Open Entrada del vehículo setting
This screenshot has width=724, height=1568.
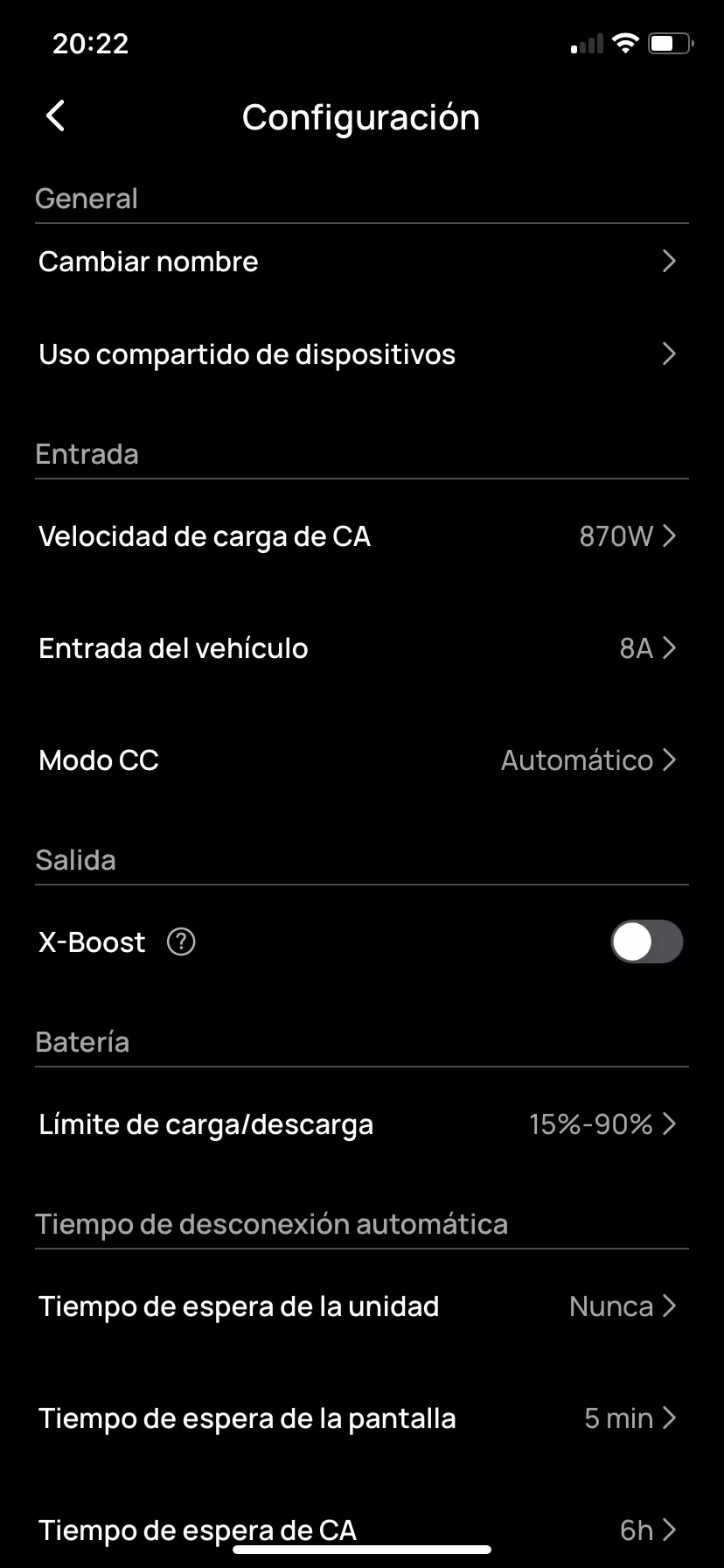pyautogui.click(x=362, y=648)
